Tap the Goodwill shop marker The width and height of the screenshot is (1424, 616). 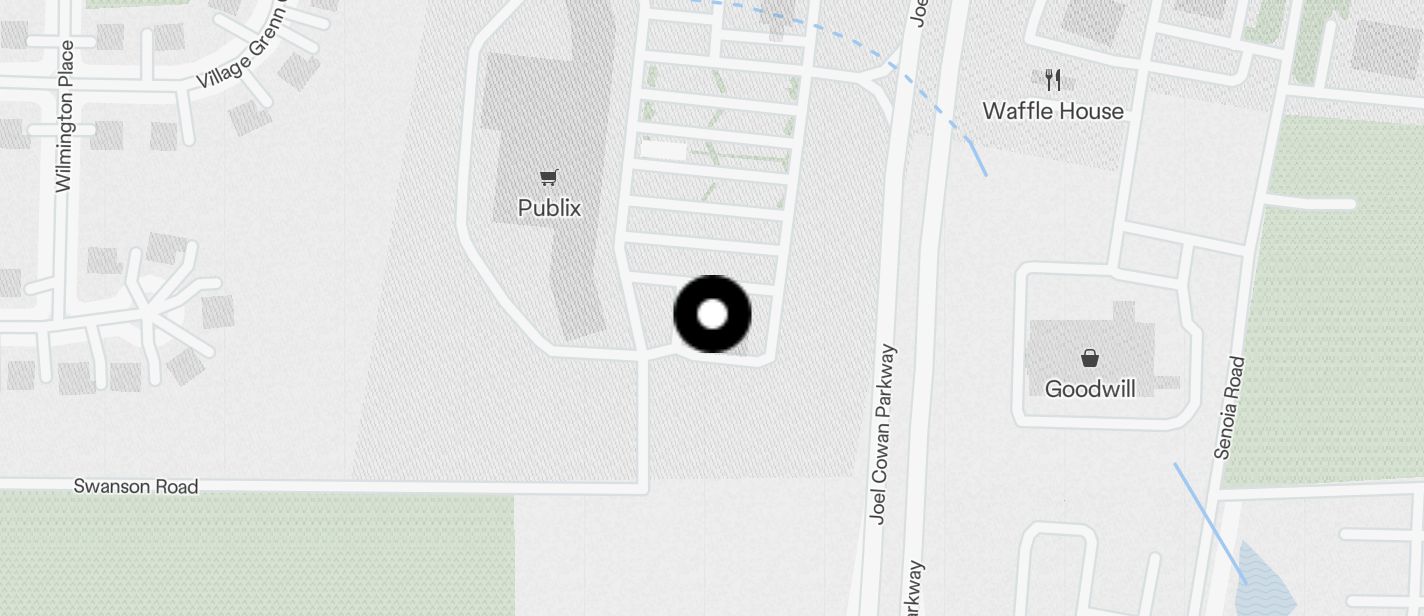click(1089, 358)
